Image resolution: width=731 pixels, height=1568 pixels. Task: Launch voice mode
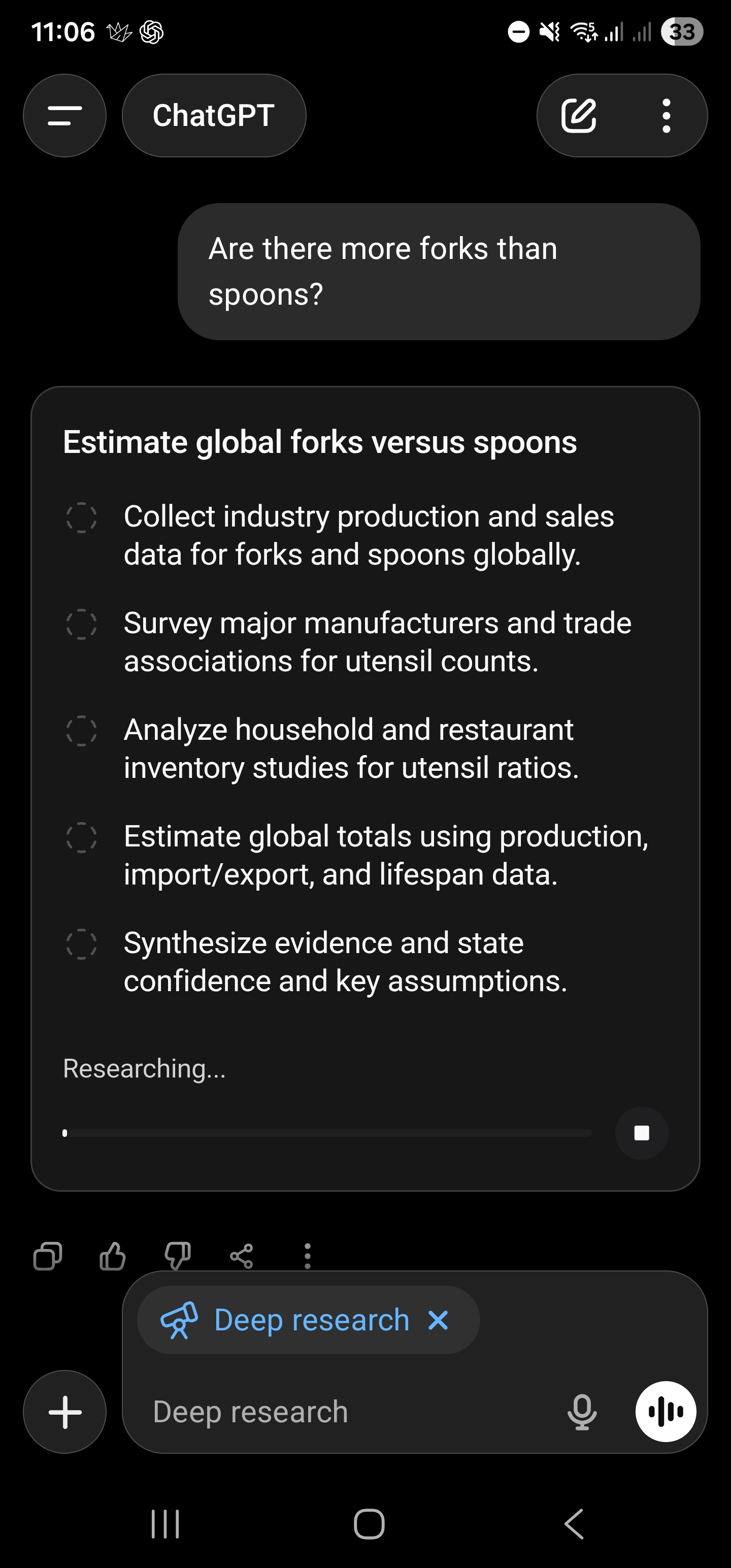666,1412
